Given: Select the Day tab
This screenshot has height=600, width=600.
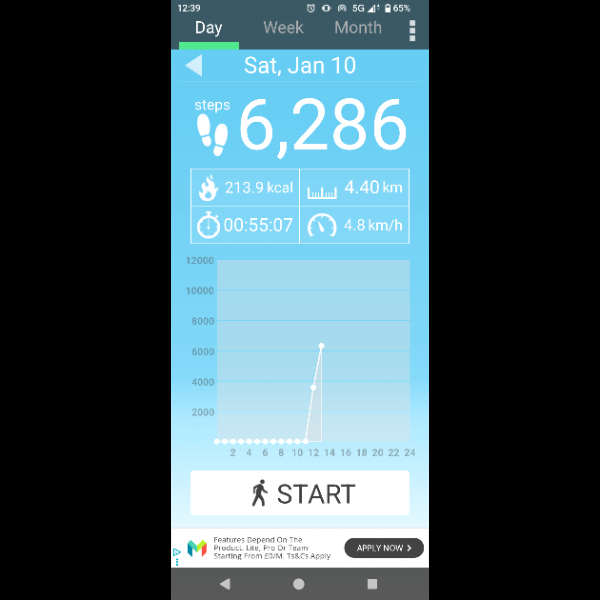Looking at the screenshot, I should [x=209, y=28].
